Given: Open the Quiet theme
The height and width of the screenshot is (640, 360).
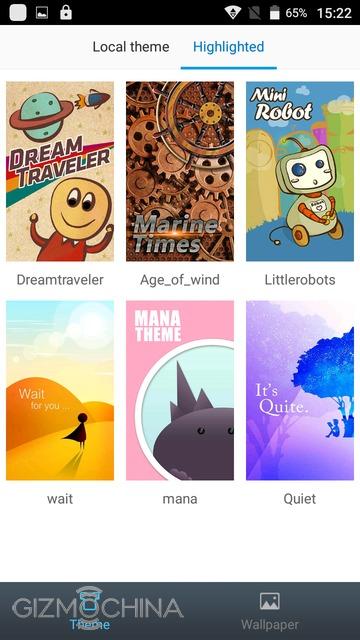Looking at the screenshot, I should [x=300, y=391].
